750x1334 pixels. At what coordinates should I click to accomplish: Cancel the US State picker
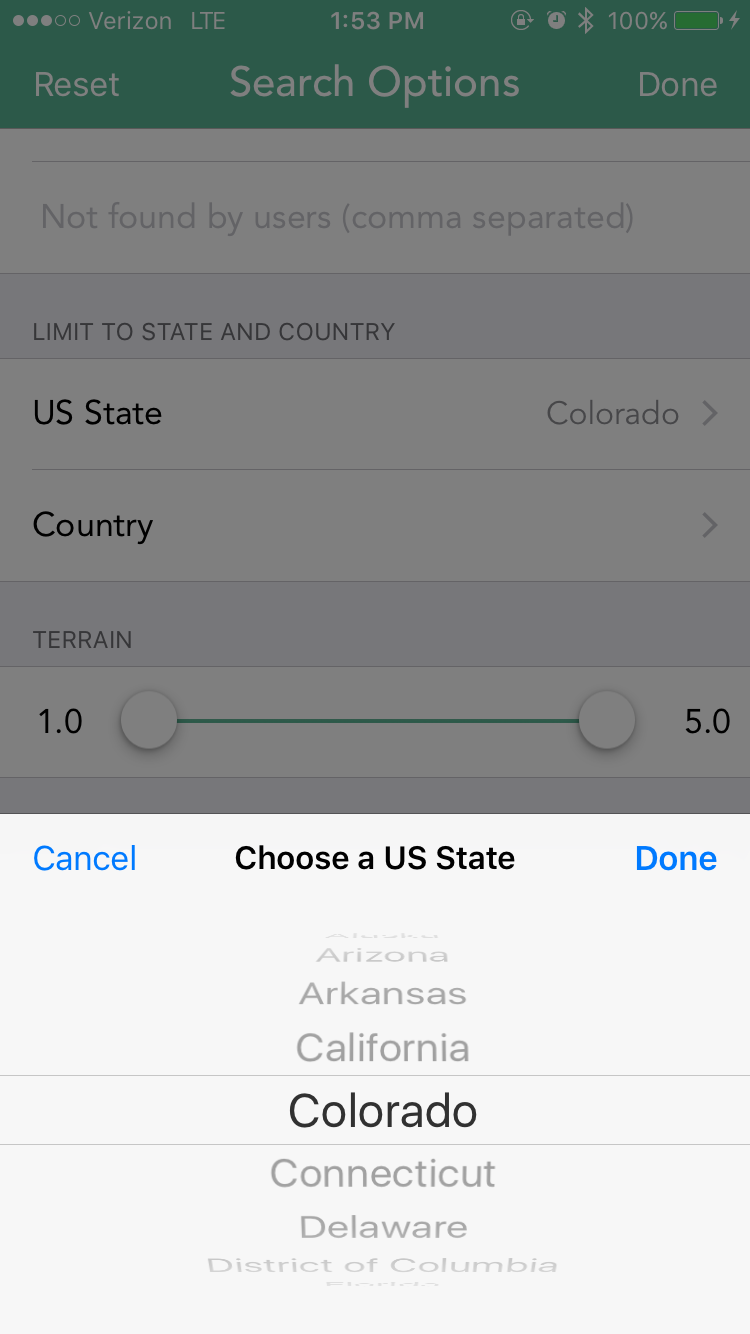pos(85,858)
